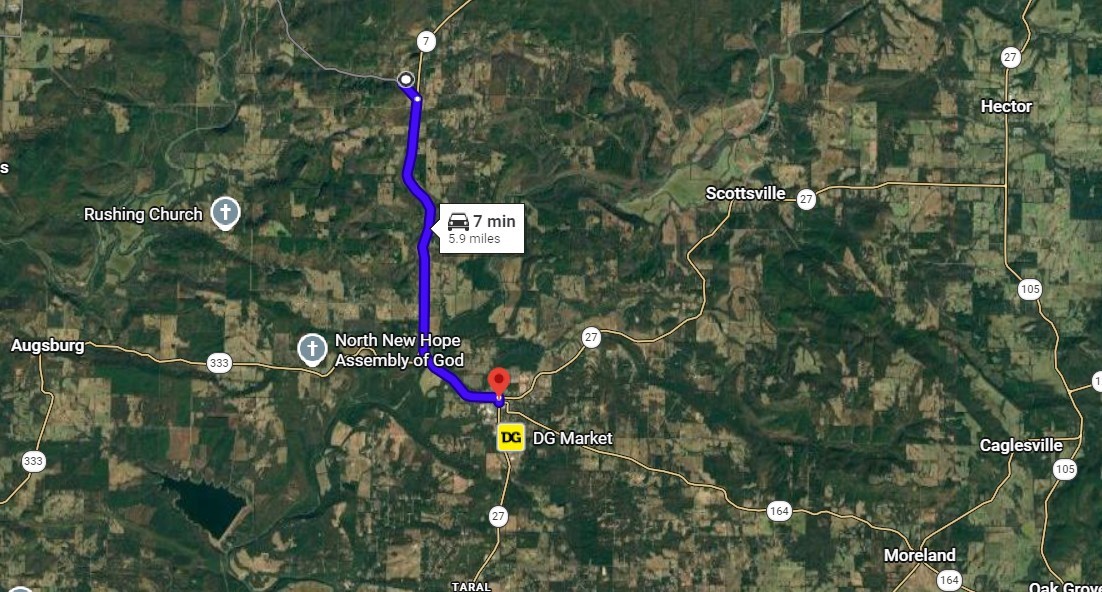The height and width of the screenshot is (592, 1102).
Task: Open North New Hope Assembly of God marker
Action: [x=313, y=349]
